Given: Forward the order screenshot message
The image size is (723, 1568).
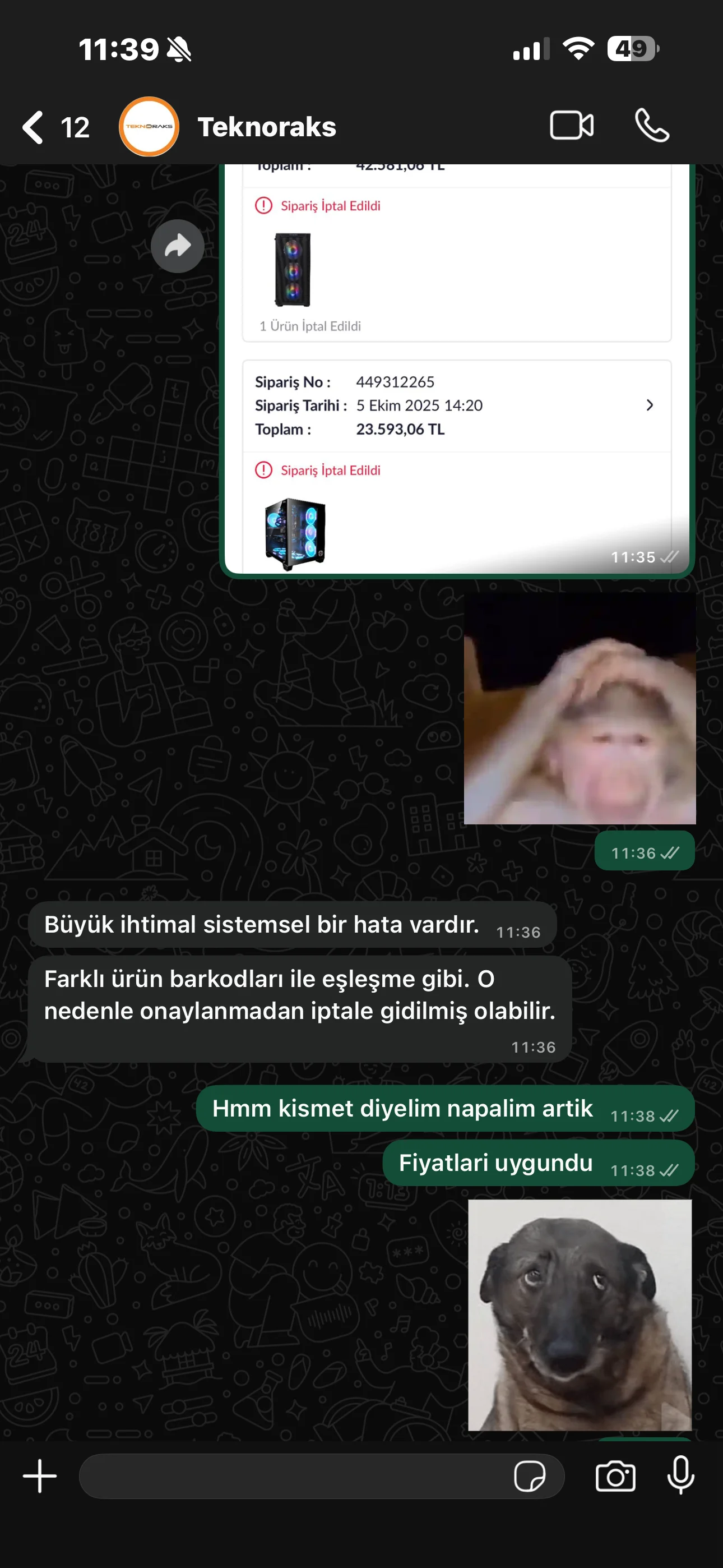Looking at the screenshot, I should [x=177, y=246].
